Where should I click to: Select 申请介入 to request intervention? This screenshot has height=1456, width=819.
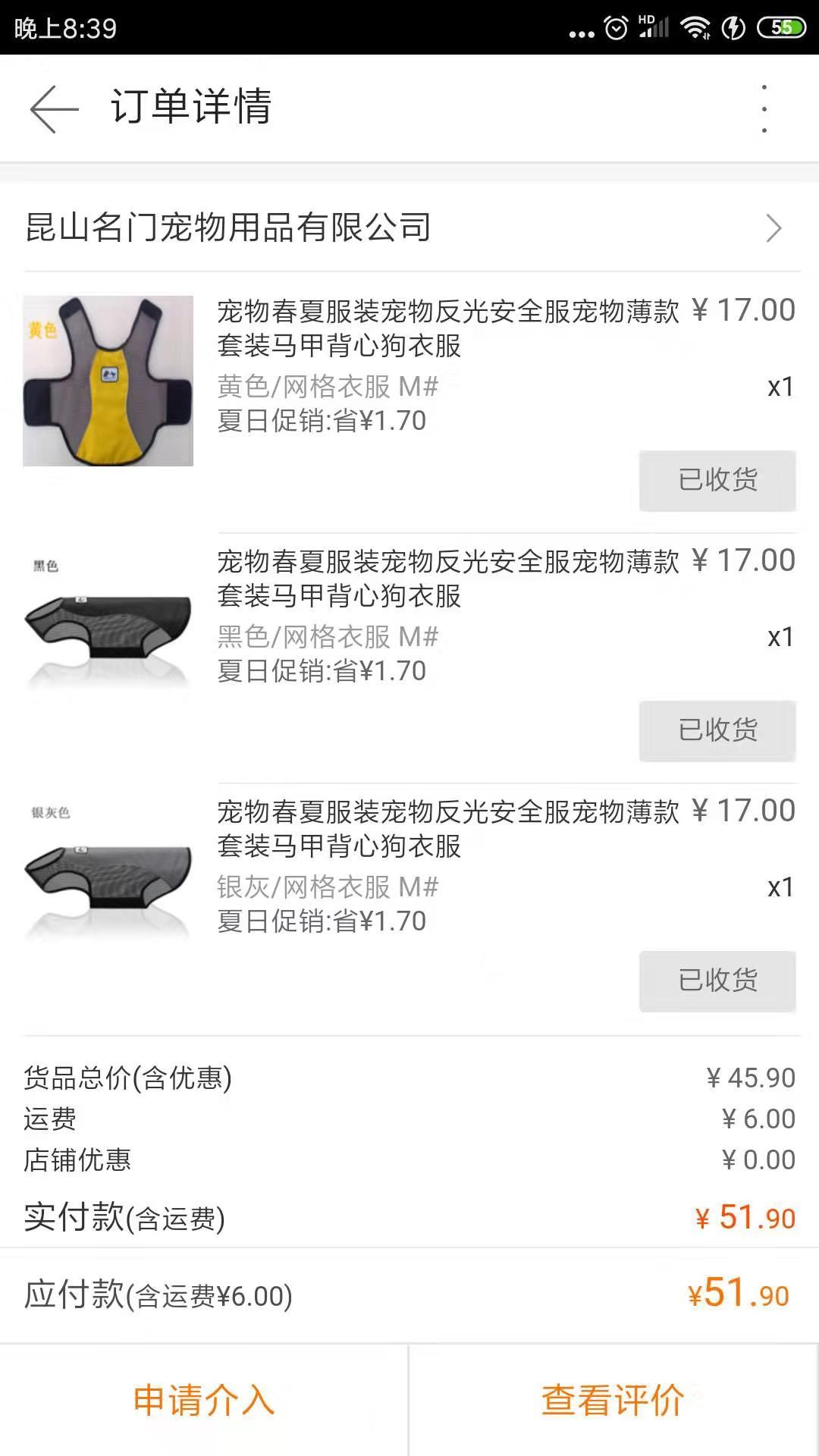coord(204,1400)
